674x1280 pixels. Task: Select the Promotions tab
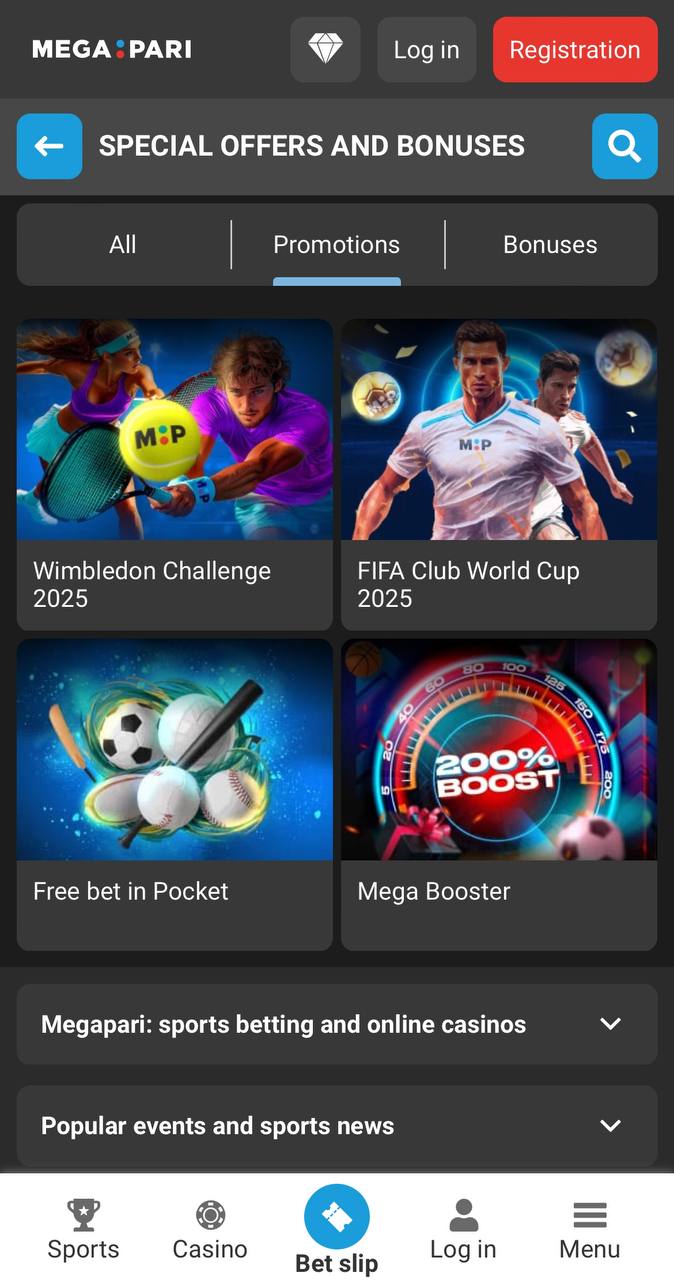(x=337, y=245)
